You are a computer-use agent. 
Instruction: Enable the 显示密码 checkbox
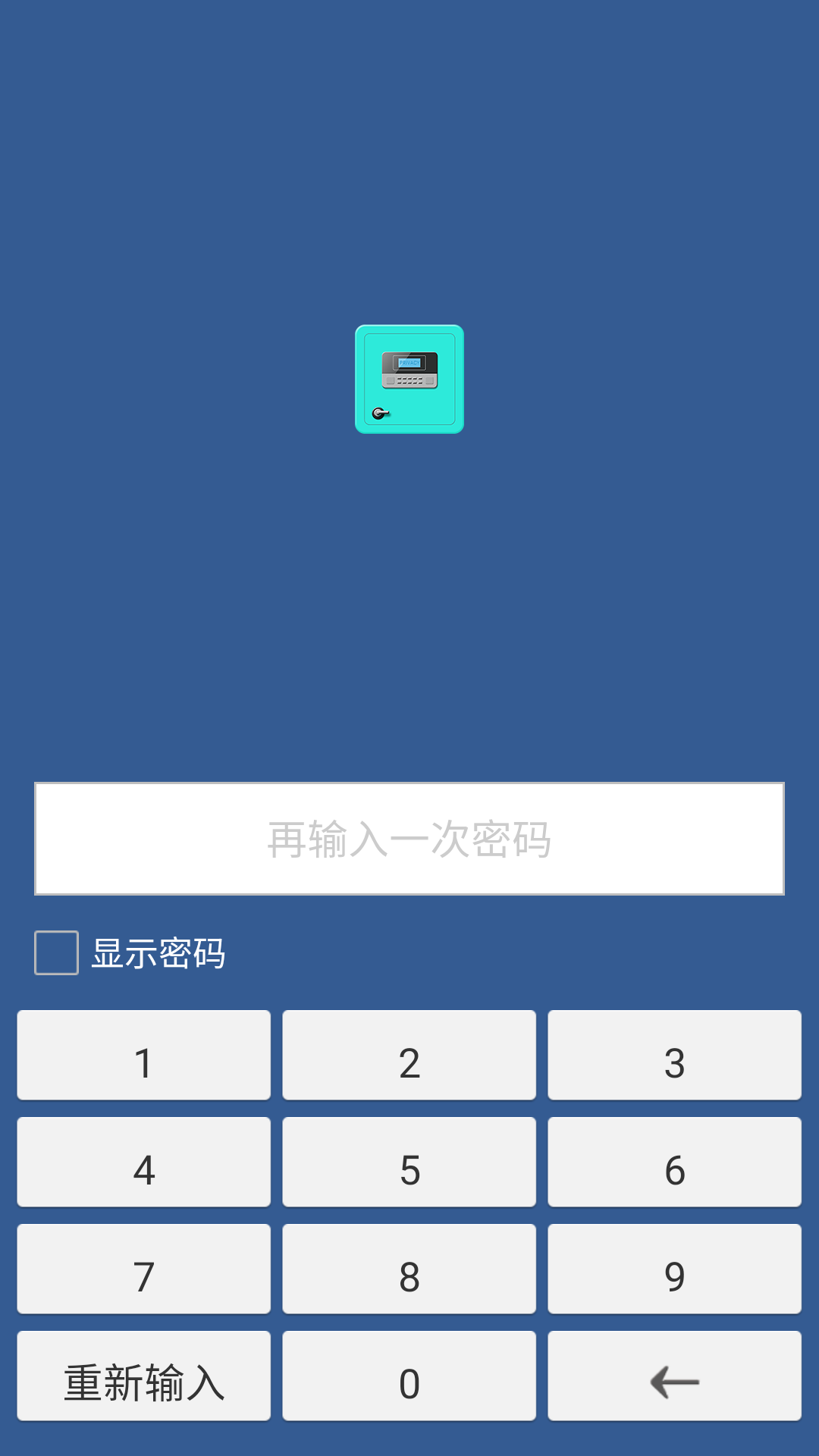tap(57, 952)
